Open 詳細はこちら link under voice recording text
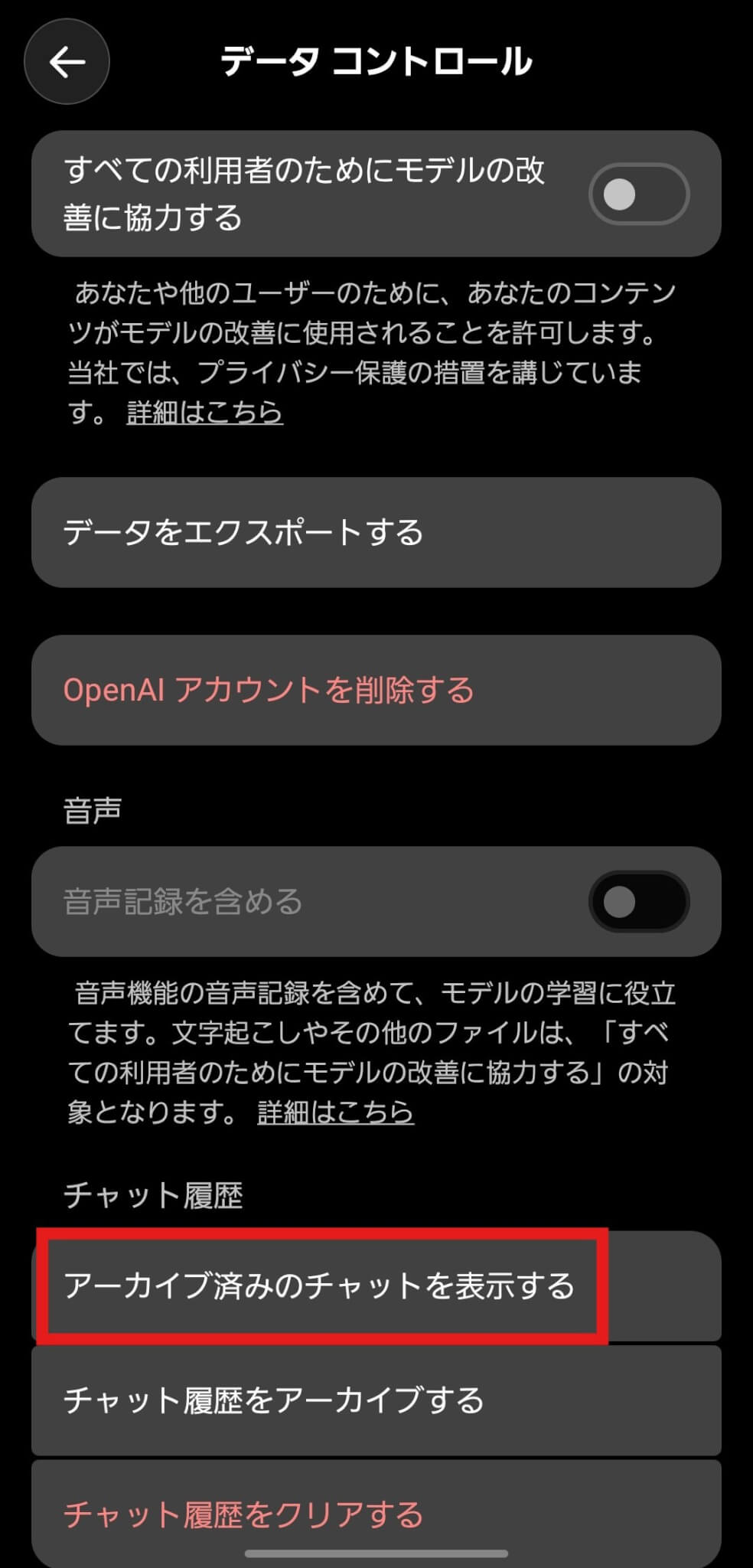 click(x=335, y=1112)
